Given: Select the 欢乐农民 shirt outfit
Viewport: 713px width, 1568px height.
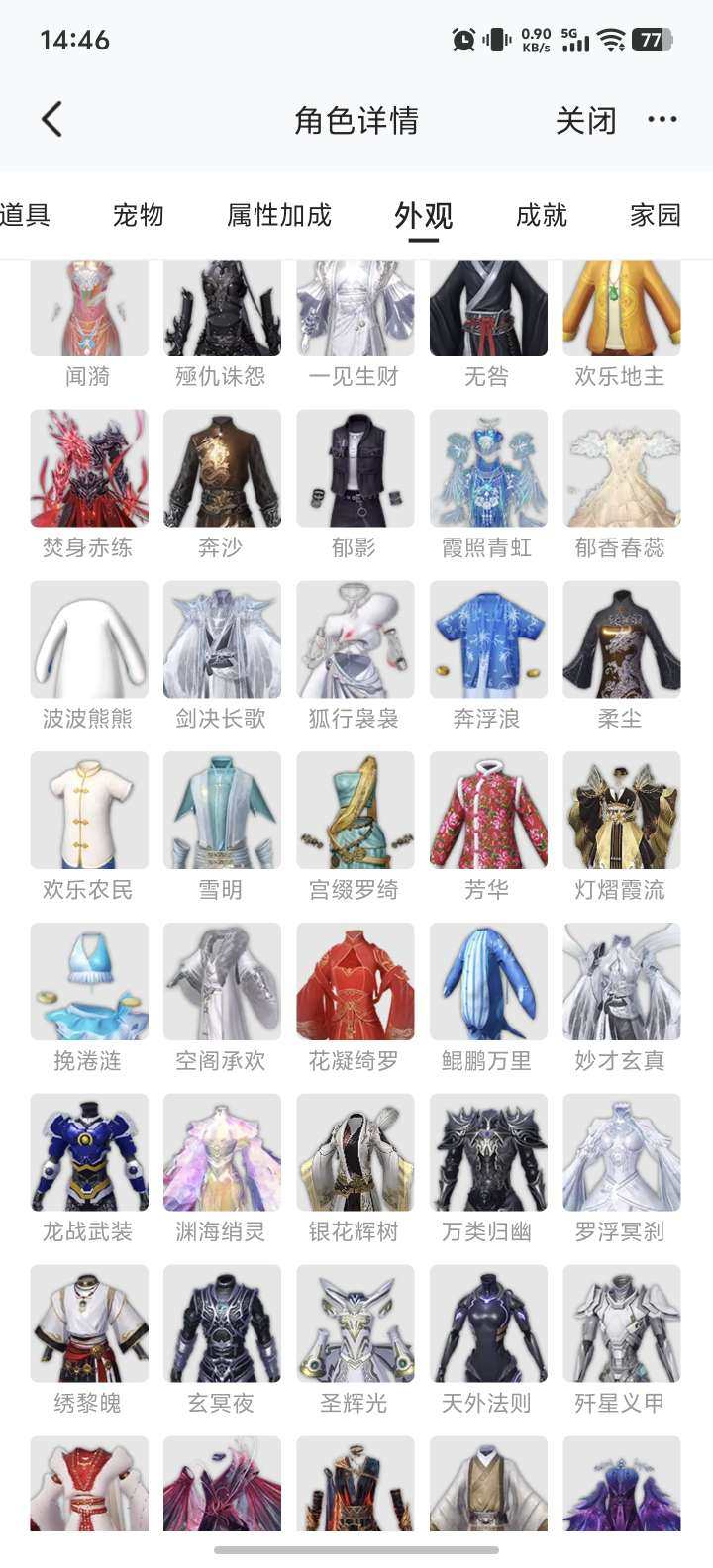Looking at the screenshot, I should [88, 810].
